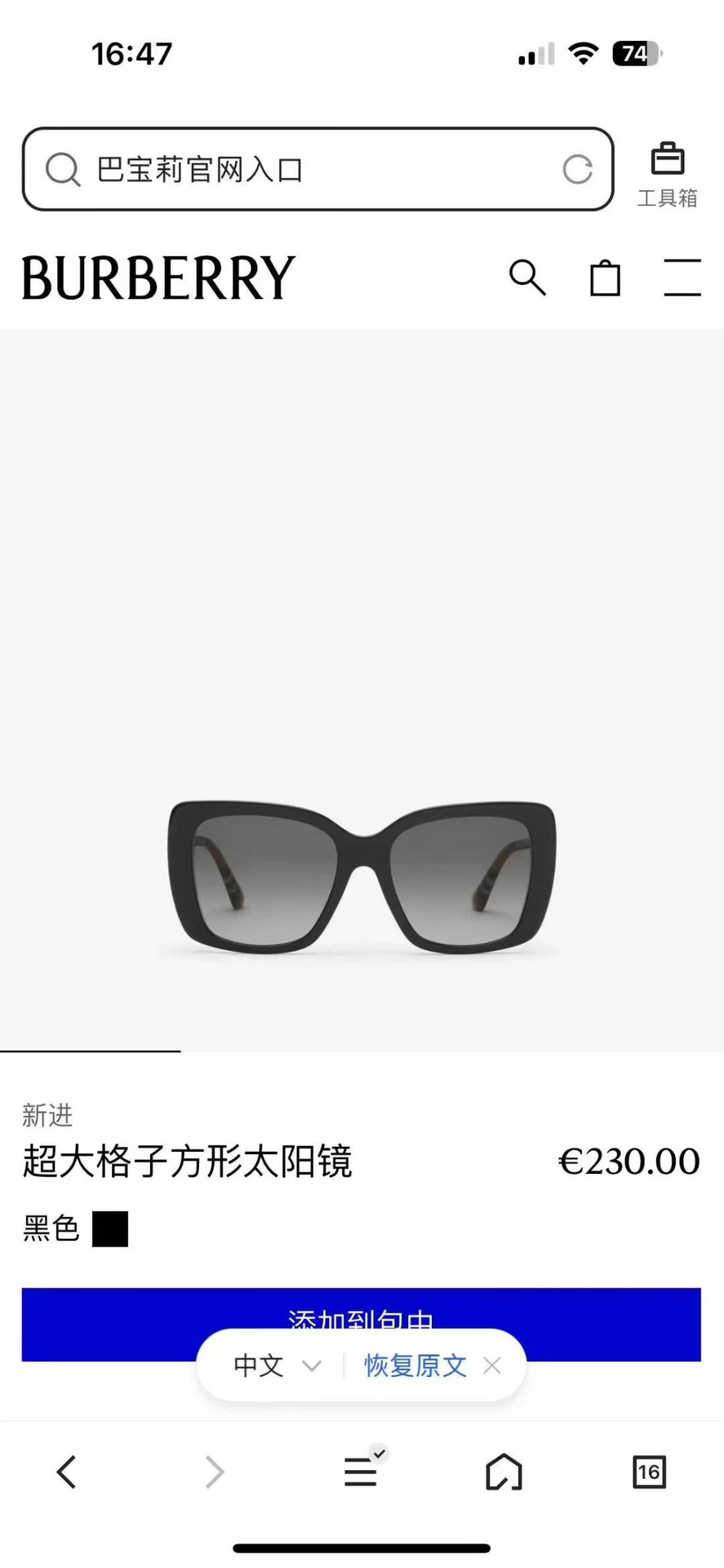The width and height of the screenshot is (724, 1568).
Task: Open the 超大格子方形太阳镜 product title link
Action: [187, 1164]
